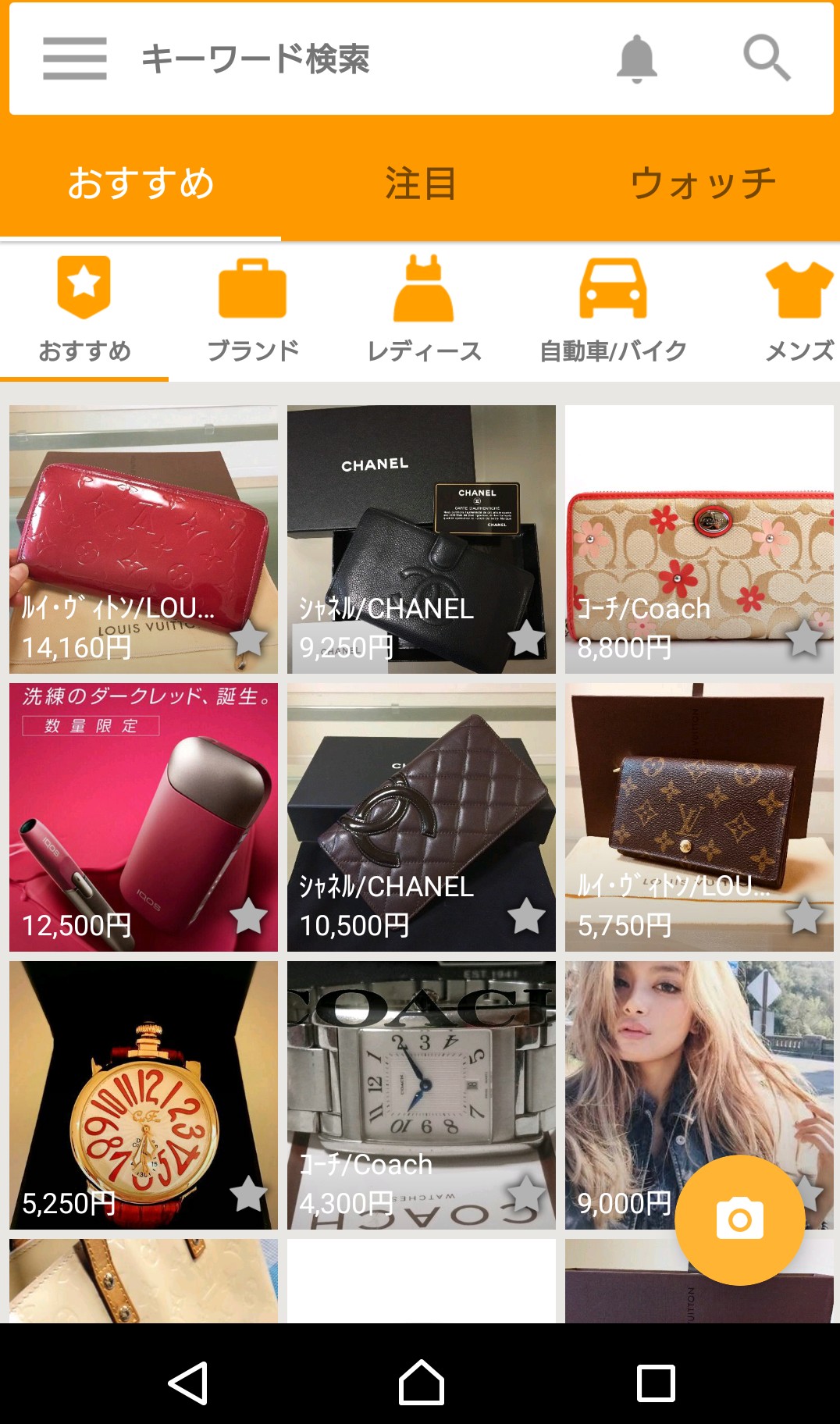Star the 8,800円 Coach wallet

point(804,639)
